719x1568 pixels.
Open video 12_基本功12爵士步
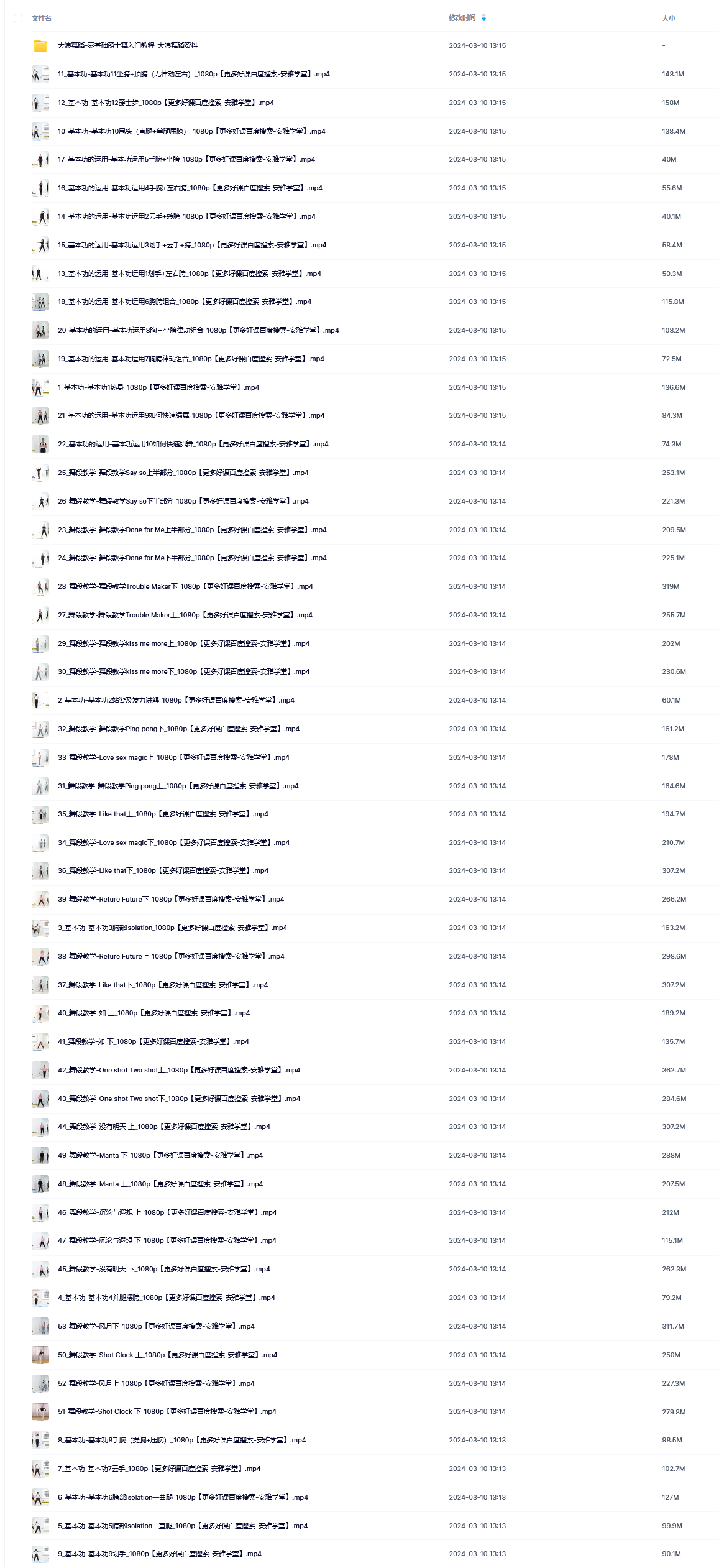(165, 103)
